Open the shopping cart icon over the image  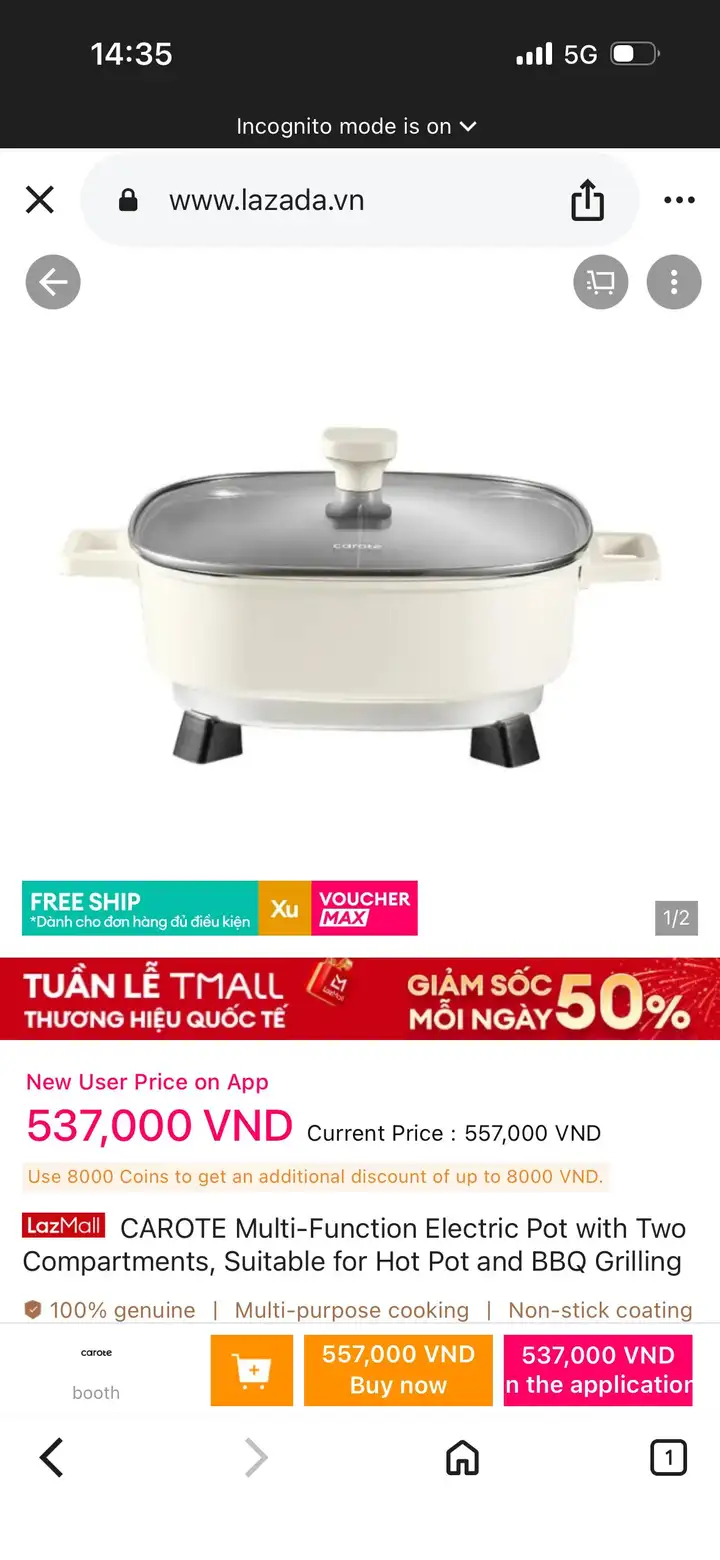click(x=601, y=283)
